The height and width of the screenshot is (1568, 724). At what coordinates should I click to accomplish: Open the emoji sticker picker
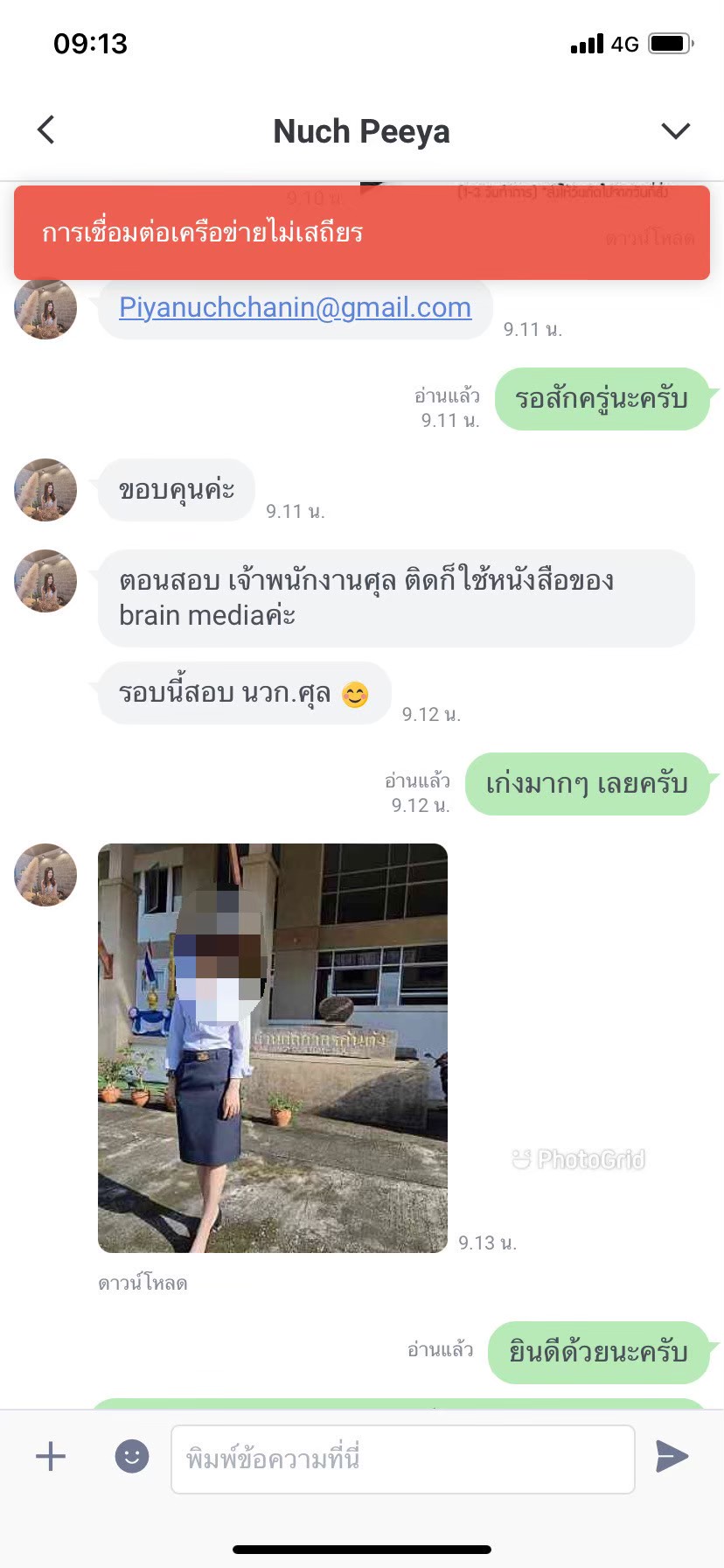pyautogui.click(x=132, y=1456)
